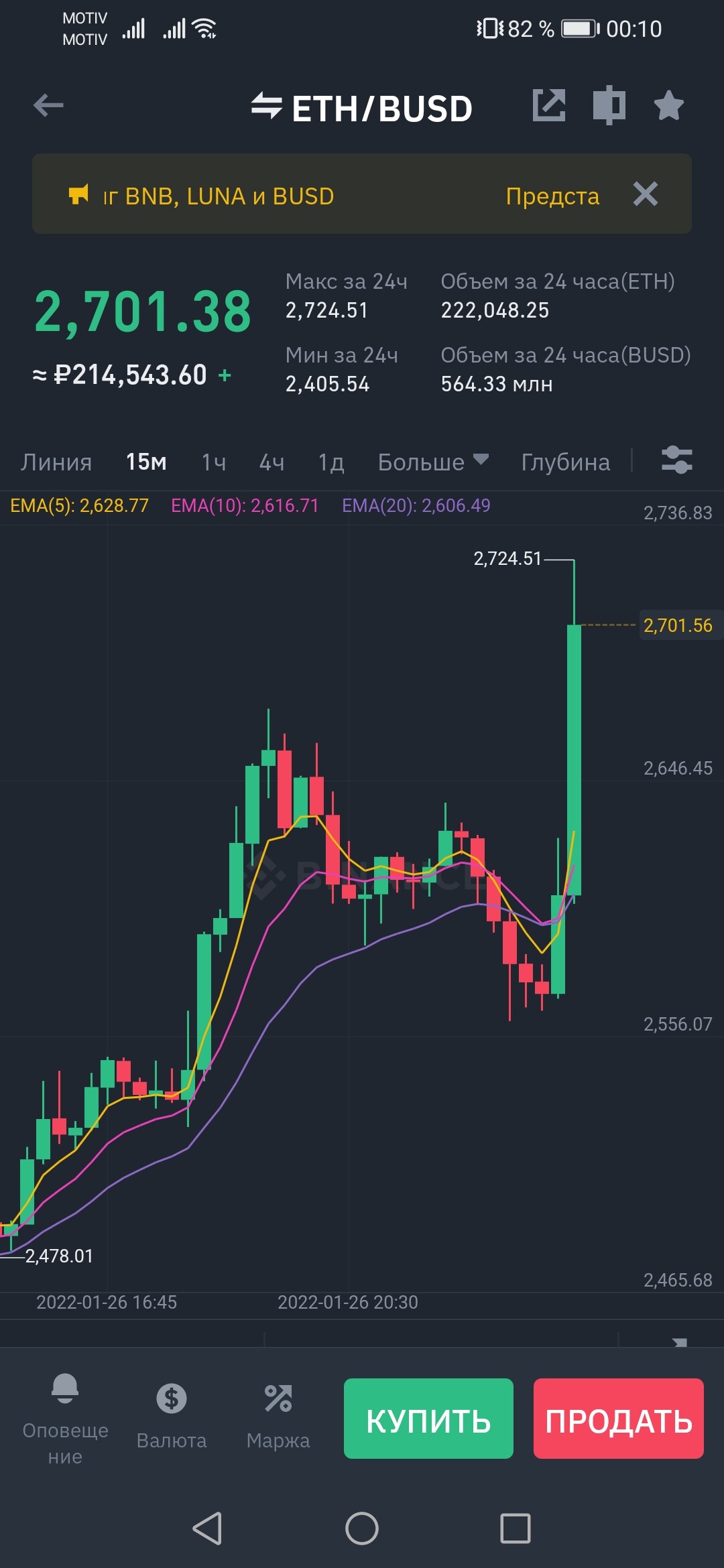Go back using the top-left arrow
This screenshot has width=724, height=1568.
48,105
